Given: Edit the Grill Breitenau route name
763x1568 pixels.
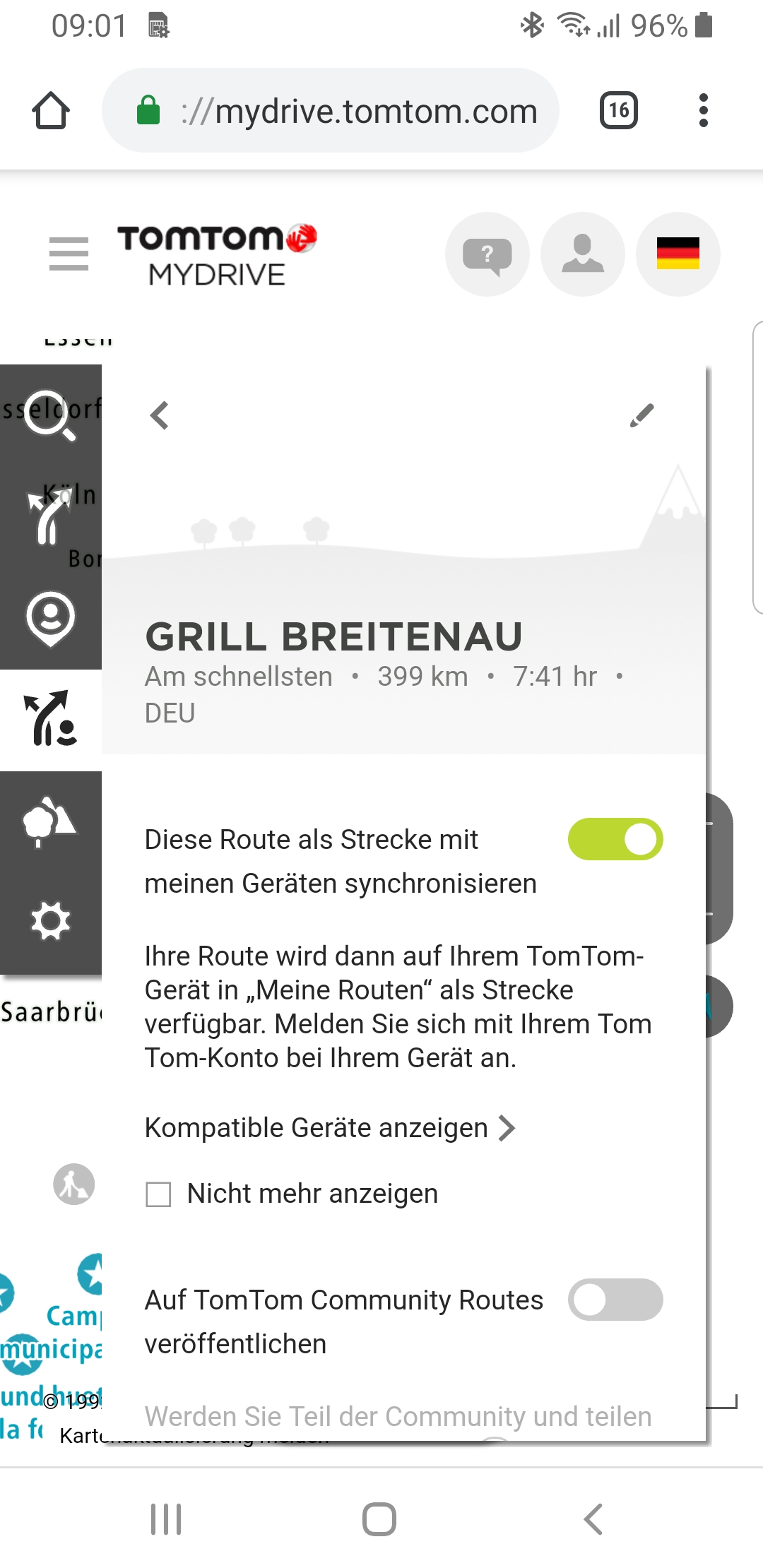Looking at the screenshot, I should coord(641,415).
